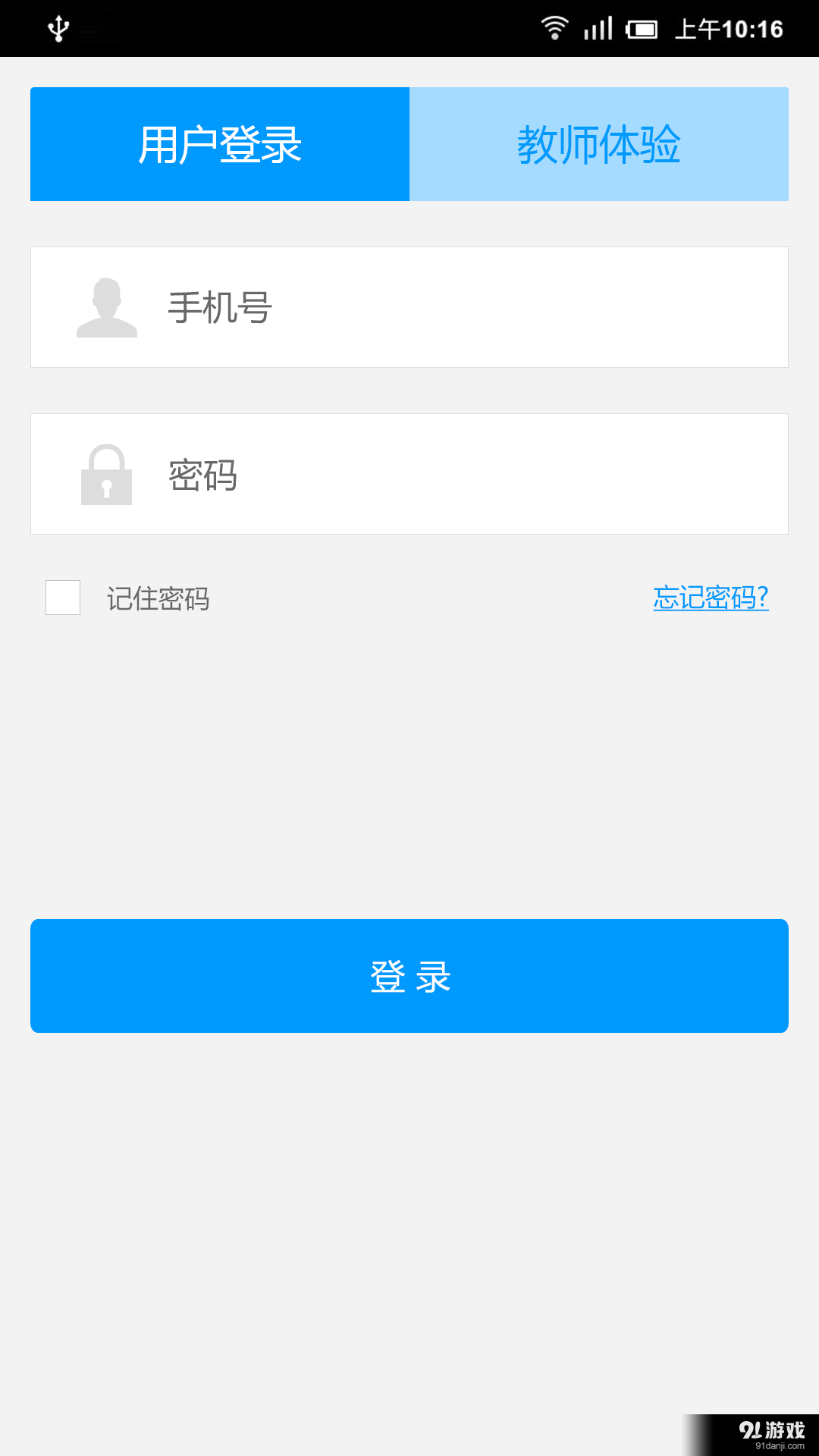Tap the padlock icon in password field
The height and width of the screenshot is (1456, 819).
(x=105, y=475)
